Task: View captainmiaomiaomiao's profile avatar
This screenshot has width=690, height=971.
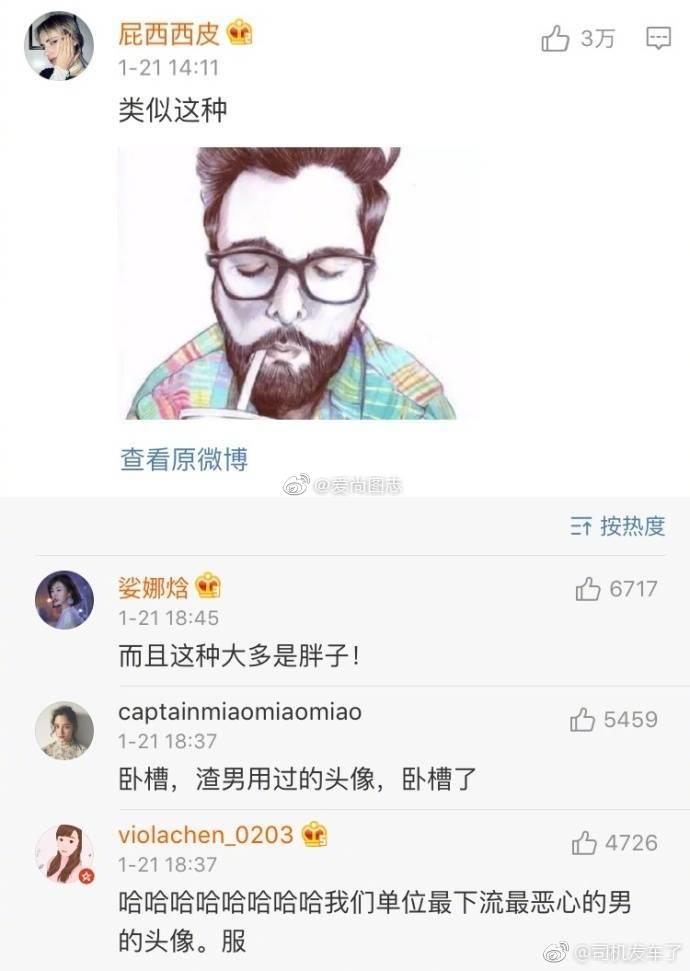Action: (64, 730)
